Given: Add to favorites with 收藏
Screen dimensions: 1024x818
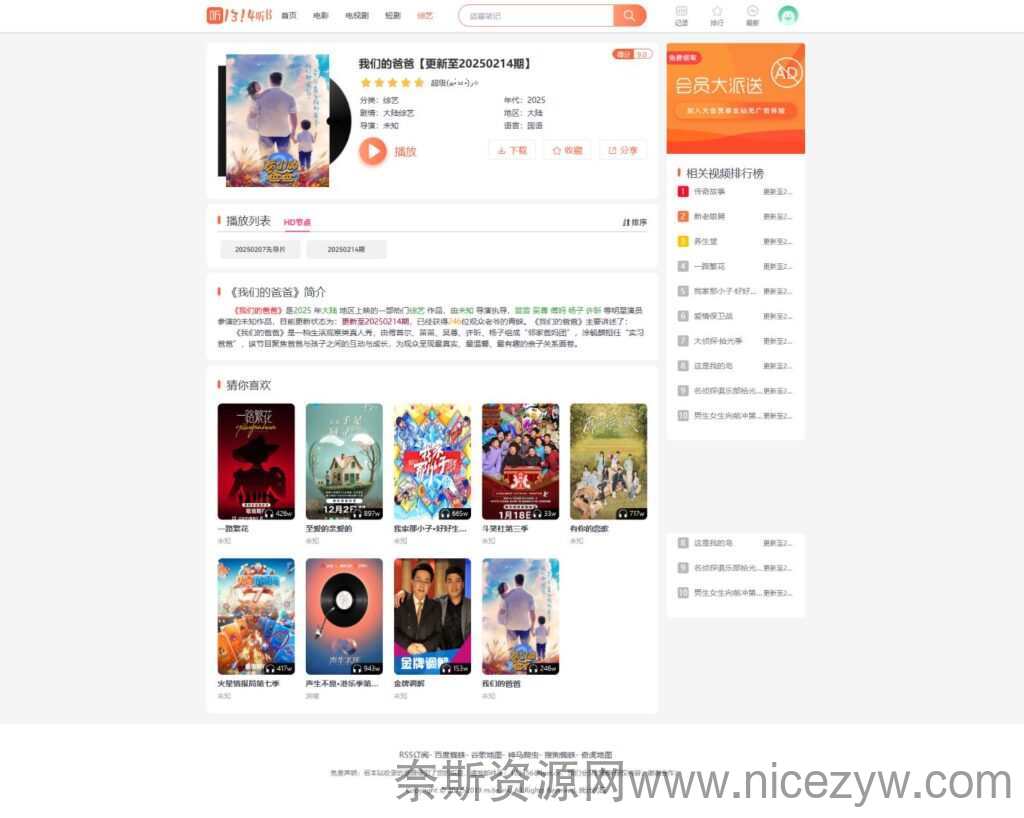Looking at the screenshot, I should [567, 150].
